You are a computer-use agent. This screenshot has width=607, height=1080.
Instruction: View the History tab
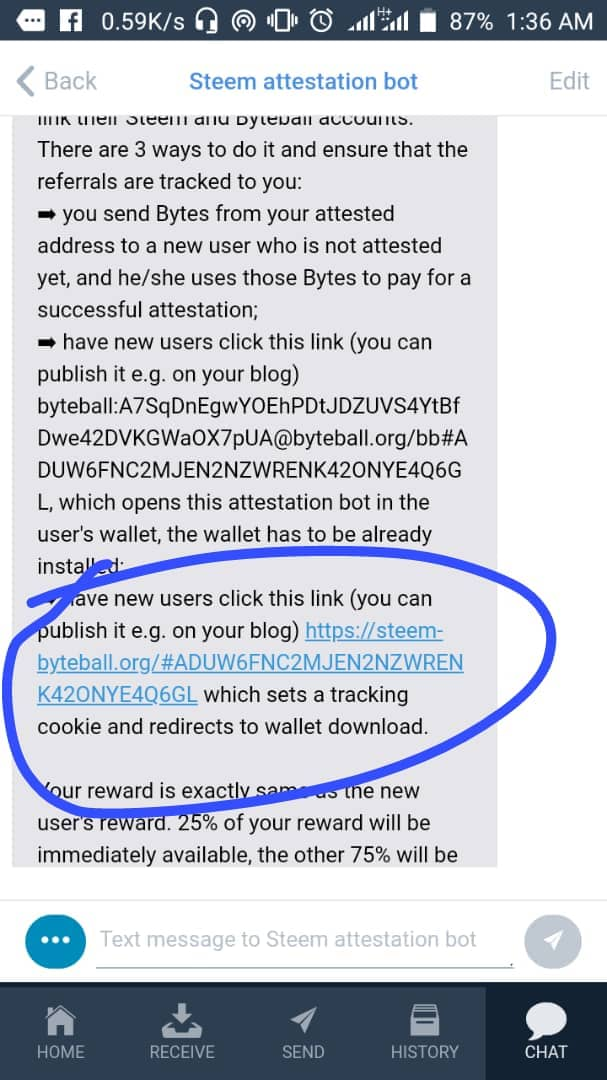point(424,1032)
